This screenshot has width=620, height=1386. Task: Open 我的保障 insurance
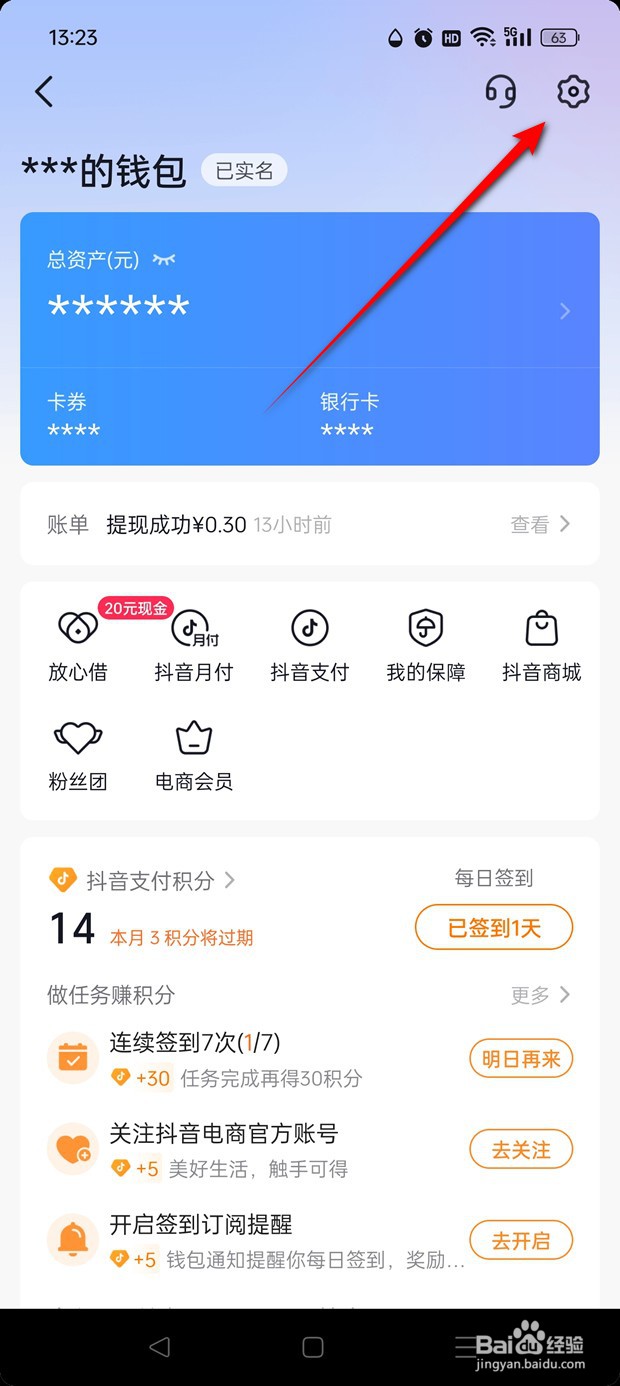pyautogui.click(x=426, y=645)
